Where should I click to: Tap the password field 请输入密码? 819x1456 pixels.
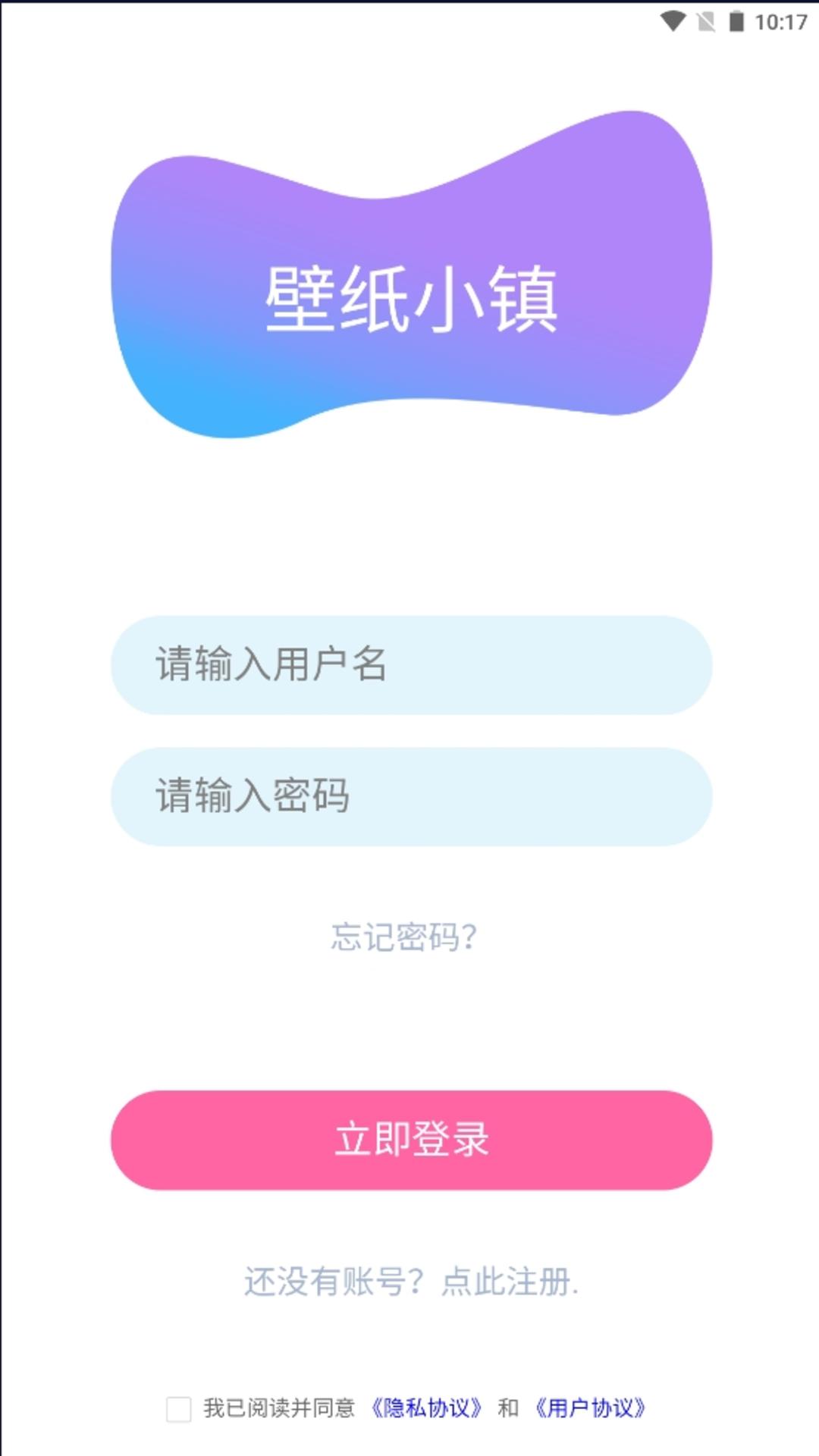[411, 796]
